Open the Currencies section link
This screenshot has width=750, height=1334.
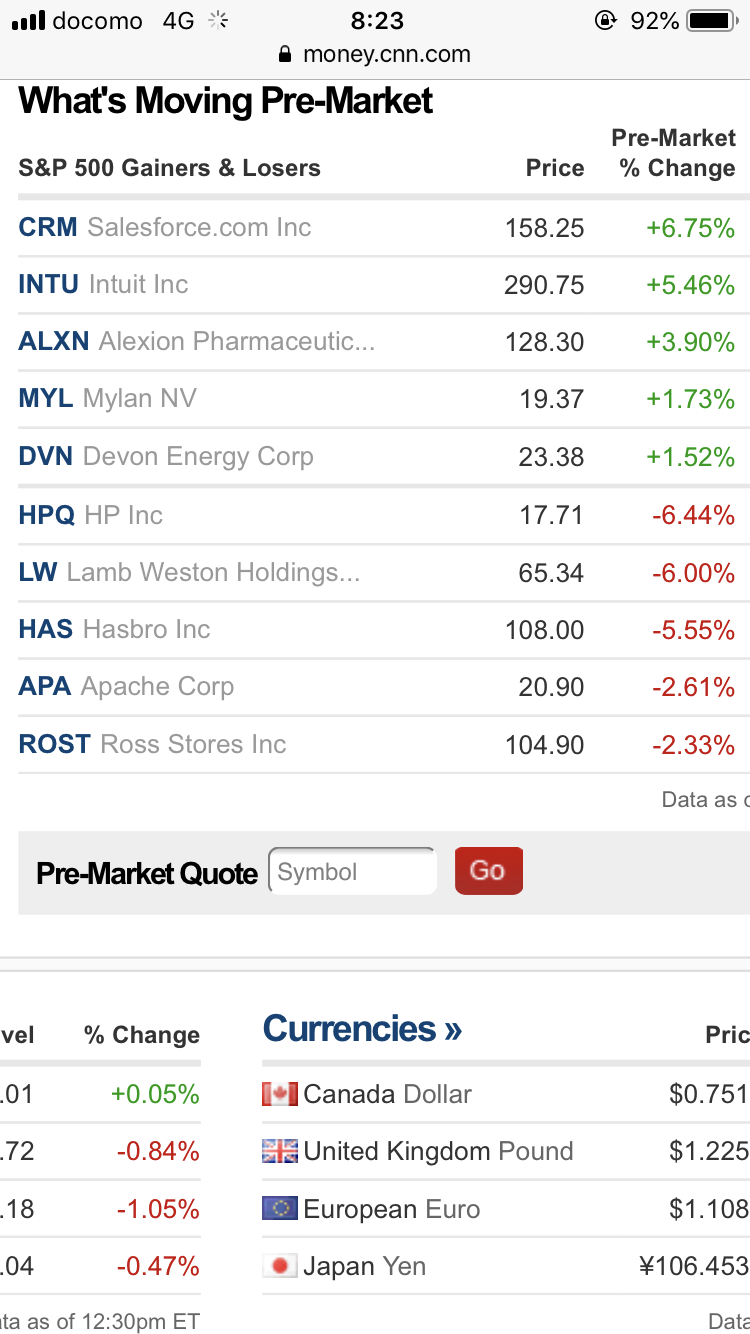(x=362, y=1029)
